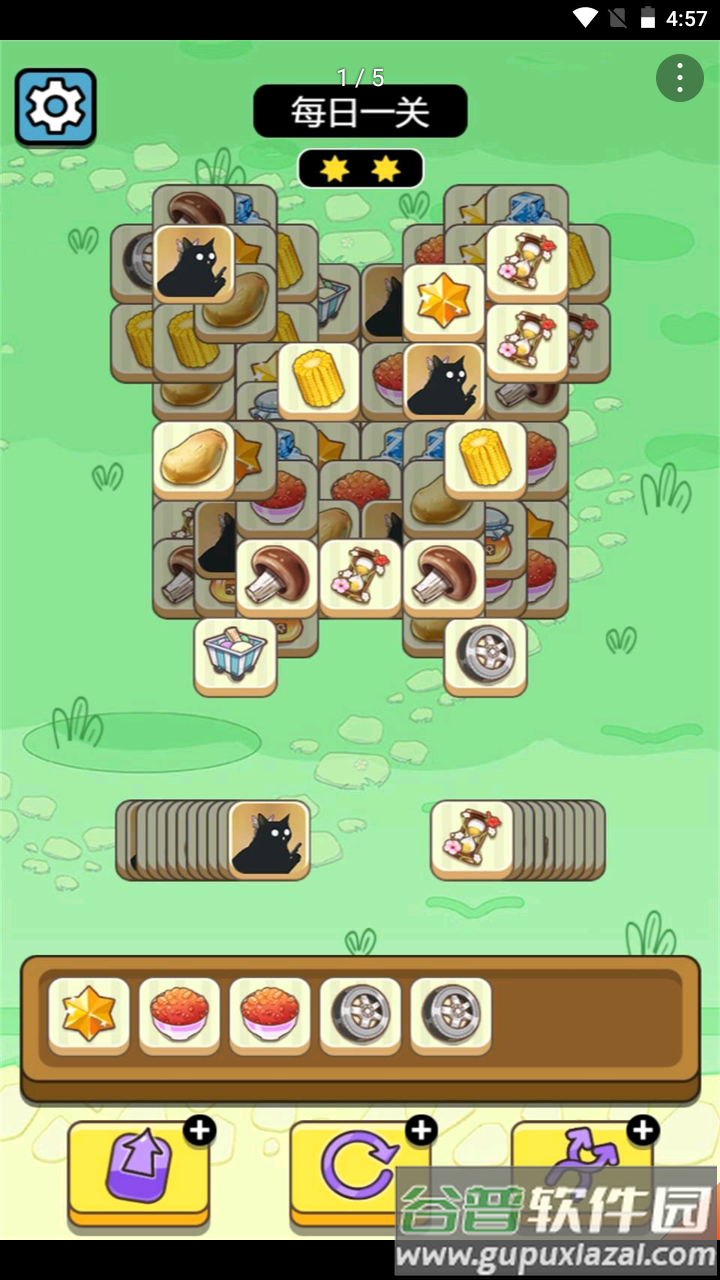The height and width of the screenshot is (1280, 720).
Task: Take the cat tile from the left stack
Action: pyautogui.click(x=269, y=839)
